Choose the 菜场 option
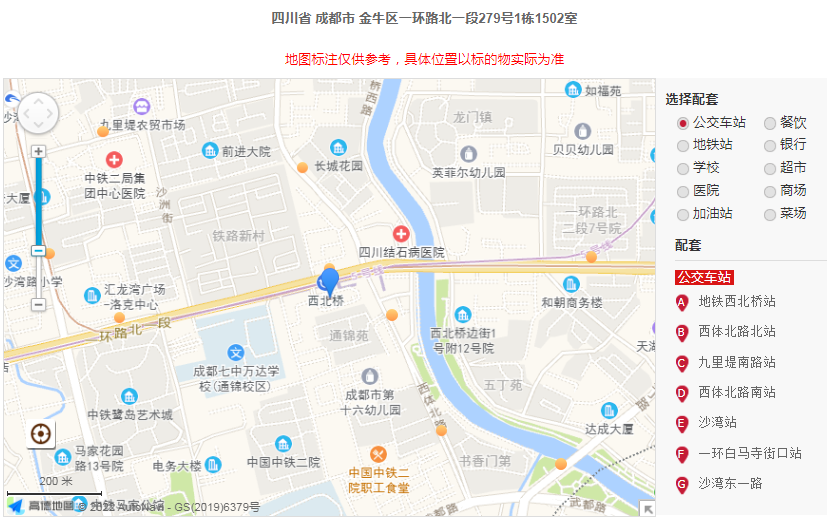Image resolution: width=827 pixels, height=519 pixels. click(770, 214)
